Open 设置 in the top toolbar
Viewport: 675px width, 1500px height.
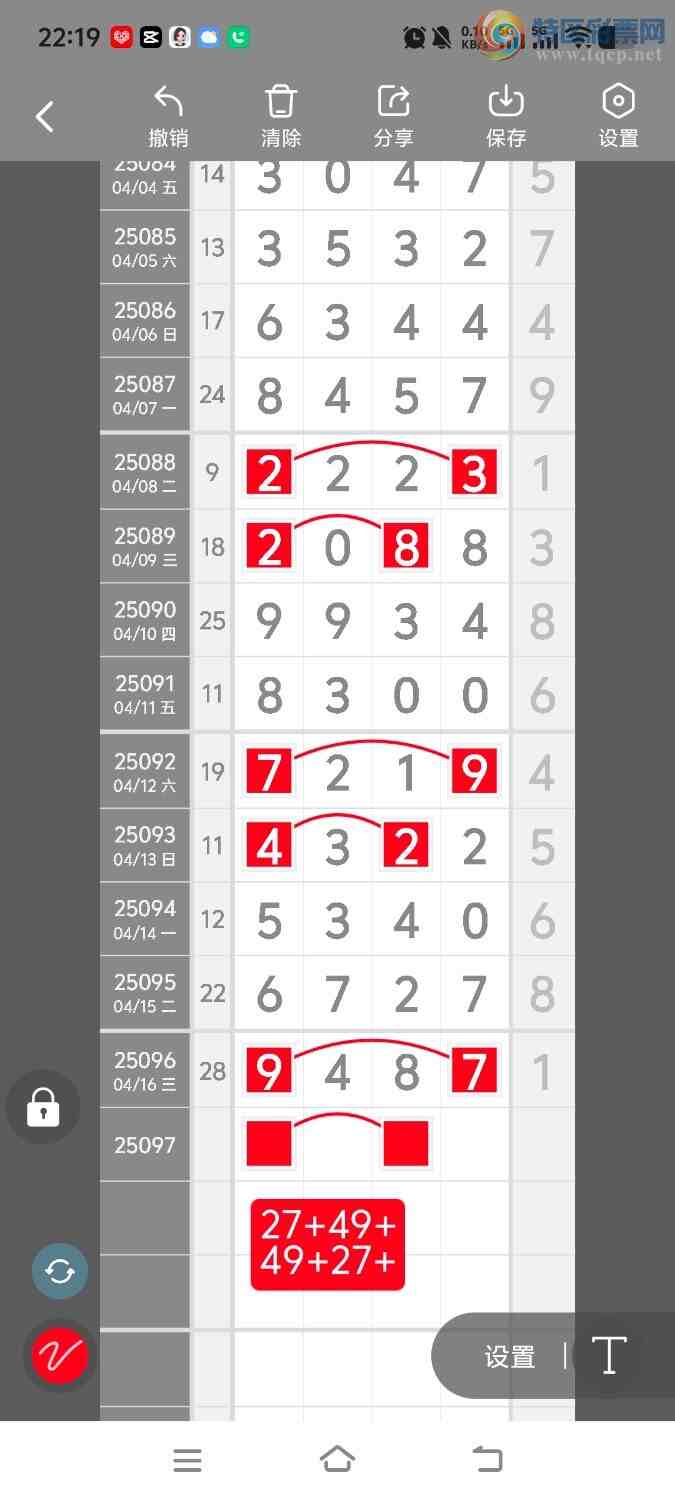point(618,116)
